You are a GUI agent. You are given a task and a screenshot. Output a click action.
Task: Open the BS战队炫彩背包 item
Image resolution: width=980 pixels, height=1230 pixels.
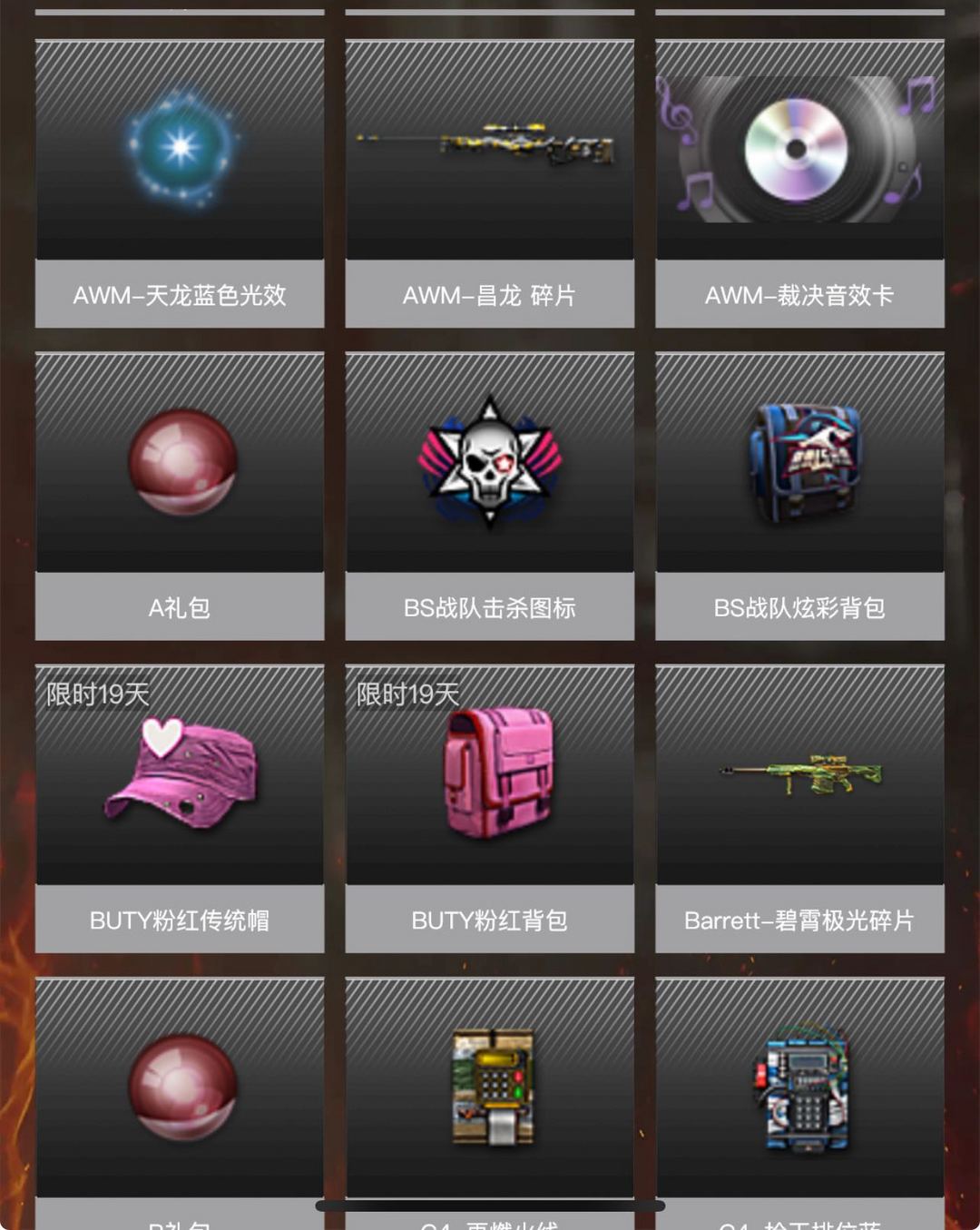[x=800, y=496]
